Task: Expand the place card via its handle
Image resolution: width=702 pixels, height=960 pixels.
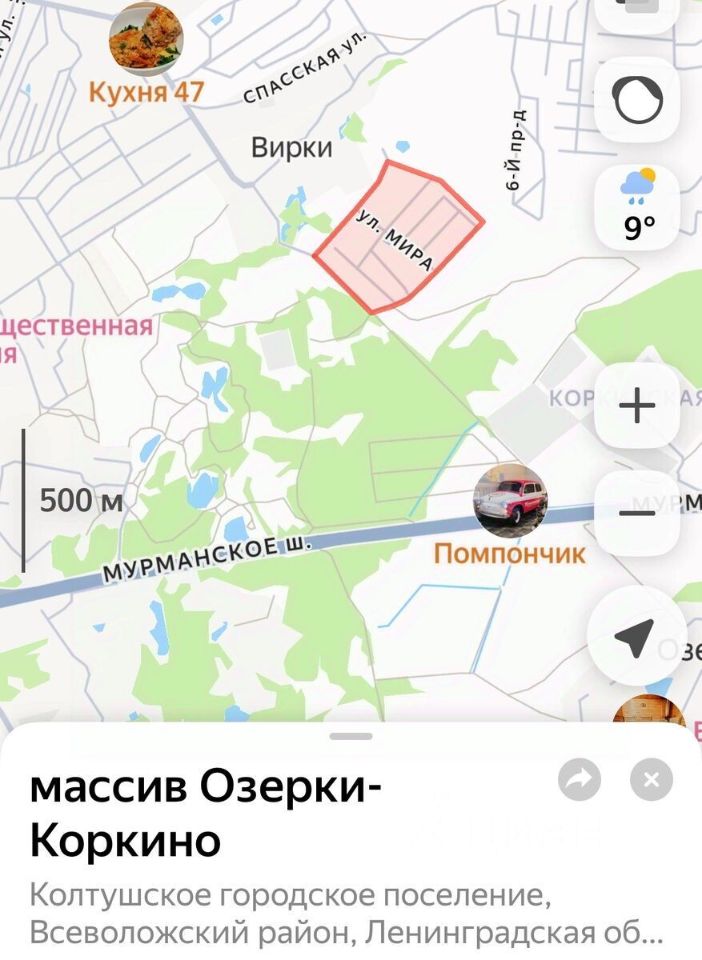Action: click(x=350, y=736)
